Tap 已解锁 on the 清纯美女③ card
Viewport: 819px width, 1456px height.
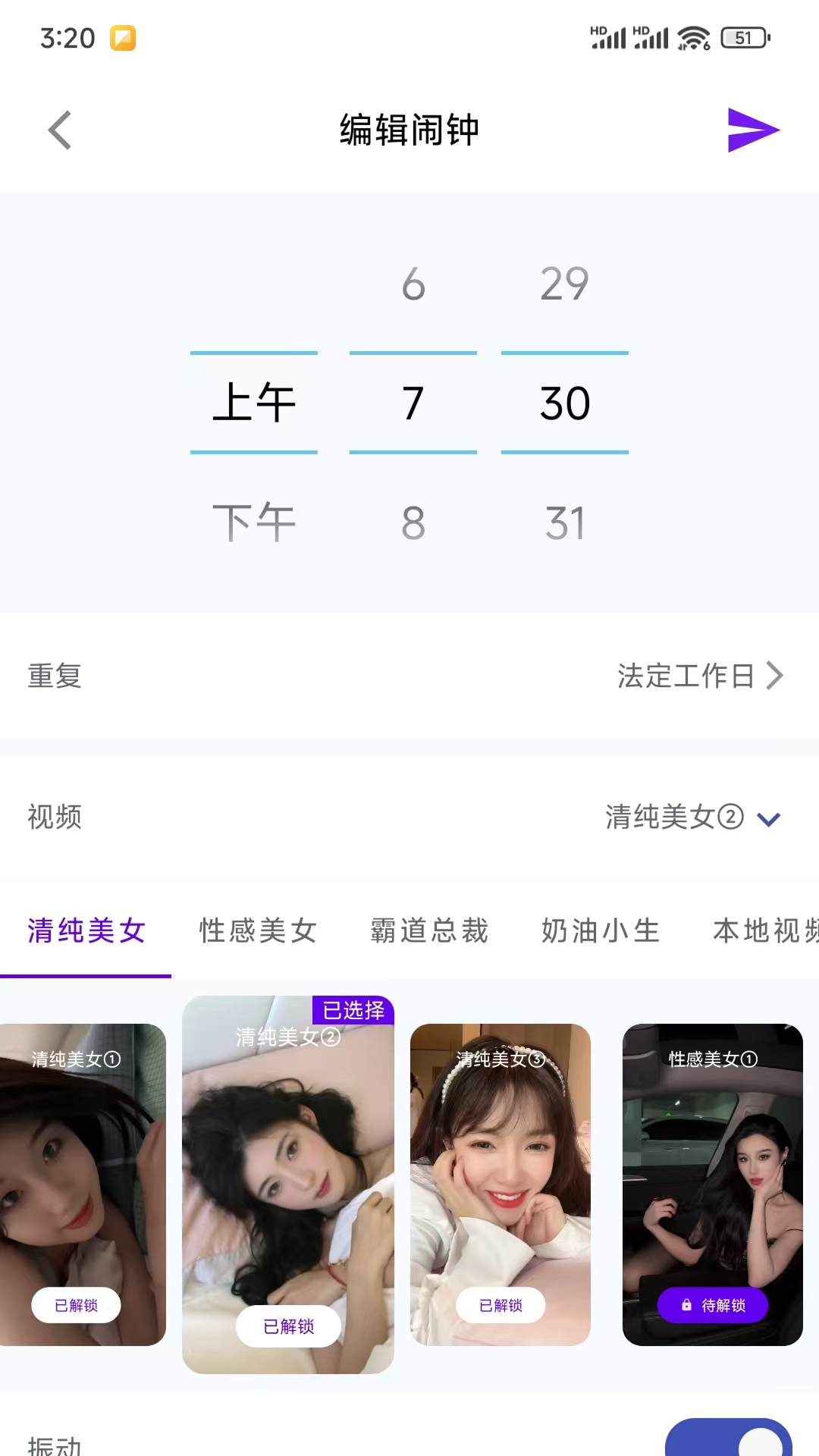click(x=500, y=1306)
